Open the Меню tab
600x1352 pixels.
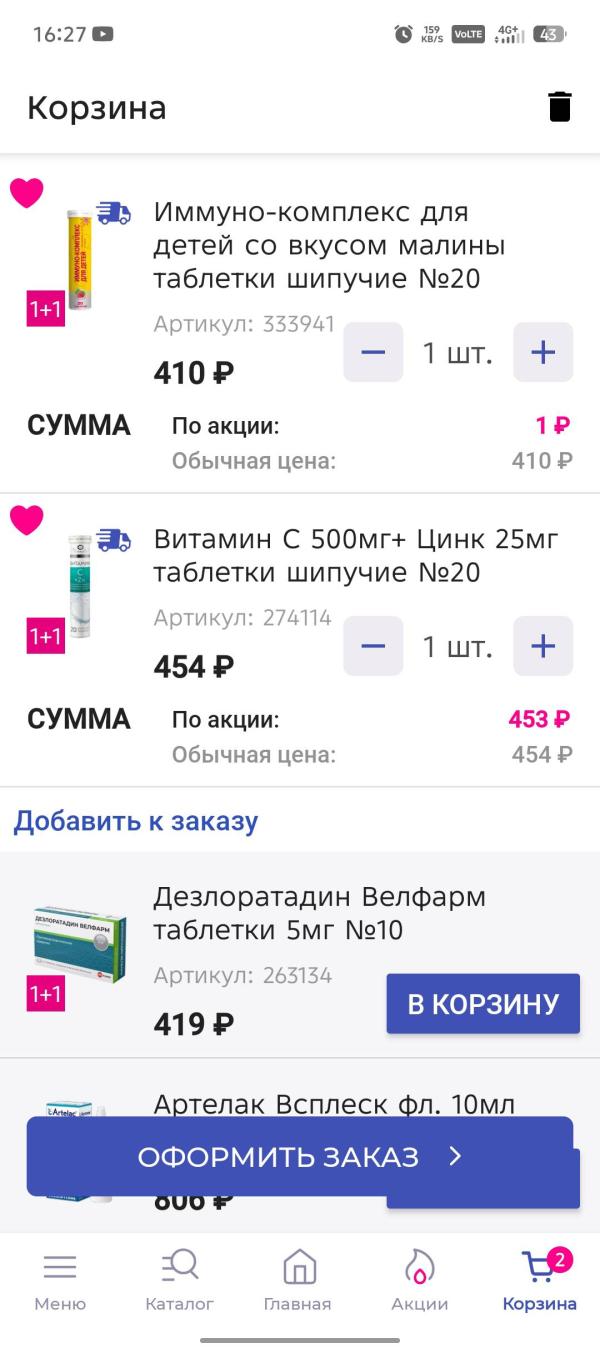coord(60,1280)
